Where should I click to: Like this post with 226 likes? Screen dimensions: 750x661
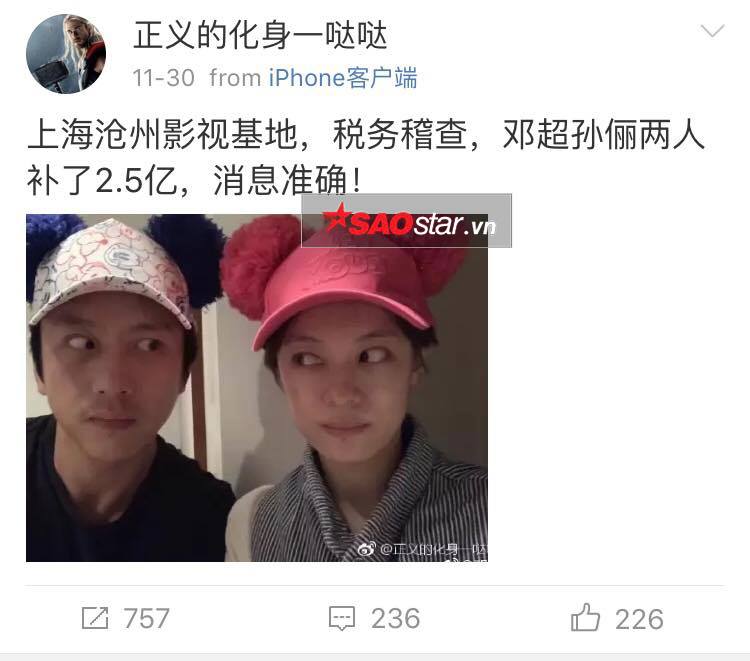617,619
